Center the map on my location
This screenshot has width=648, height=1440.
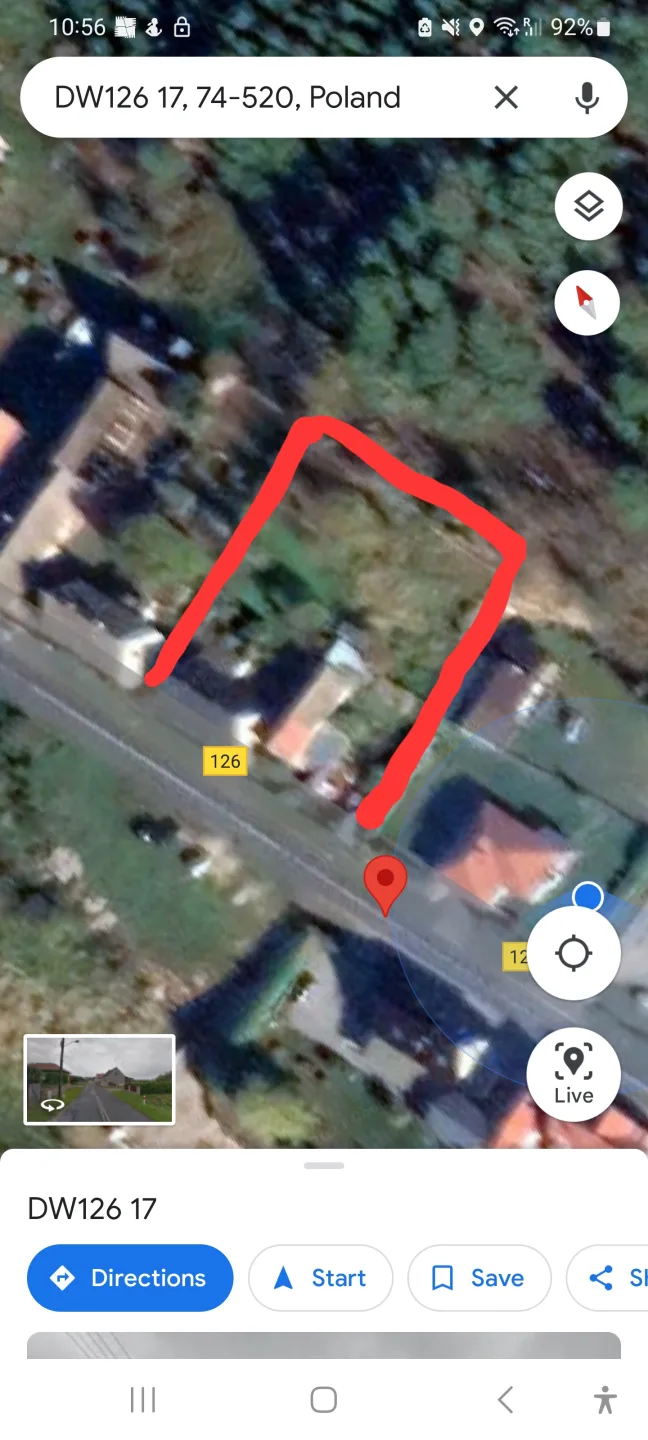click(x=574, y=953)
